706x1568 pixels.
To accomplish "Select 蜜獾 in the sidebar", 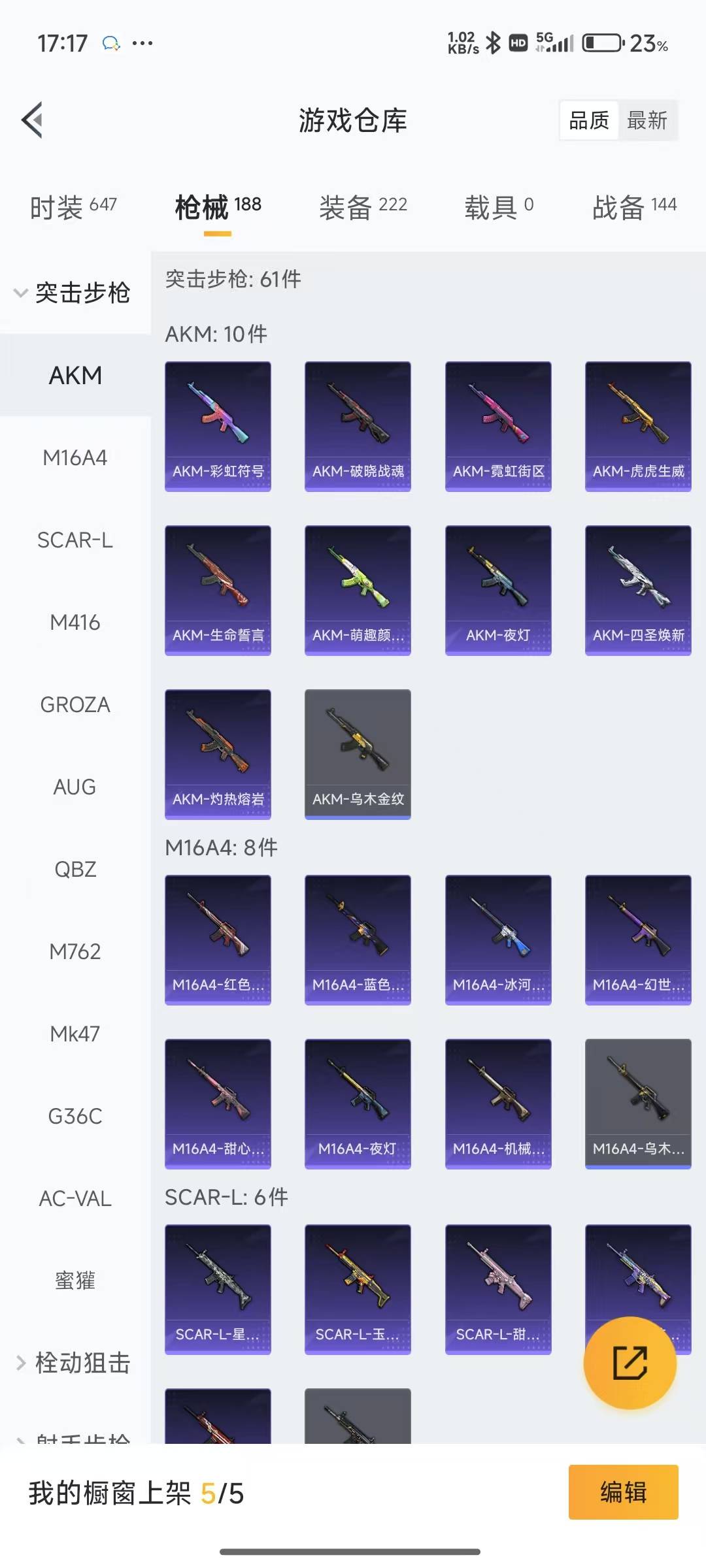I will coord(75,1281).
